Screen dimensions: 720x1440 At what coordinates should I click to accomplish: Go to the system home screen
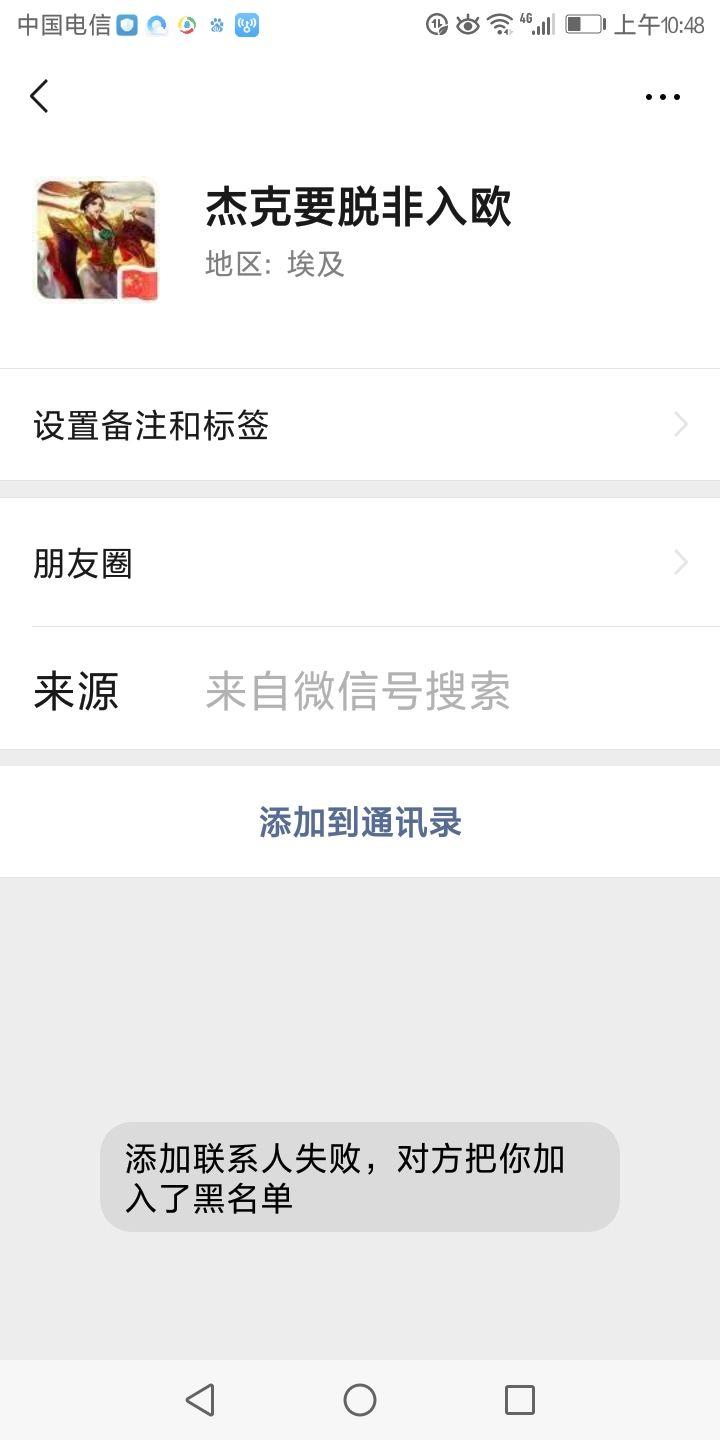360,1399
